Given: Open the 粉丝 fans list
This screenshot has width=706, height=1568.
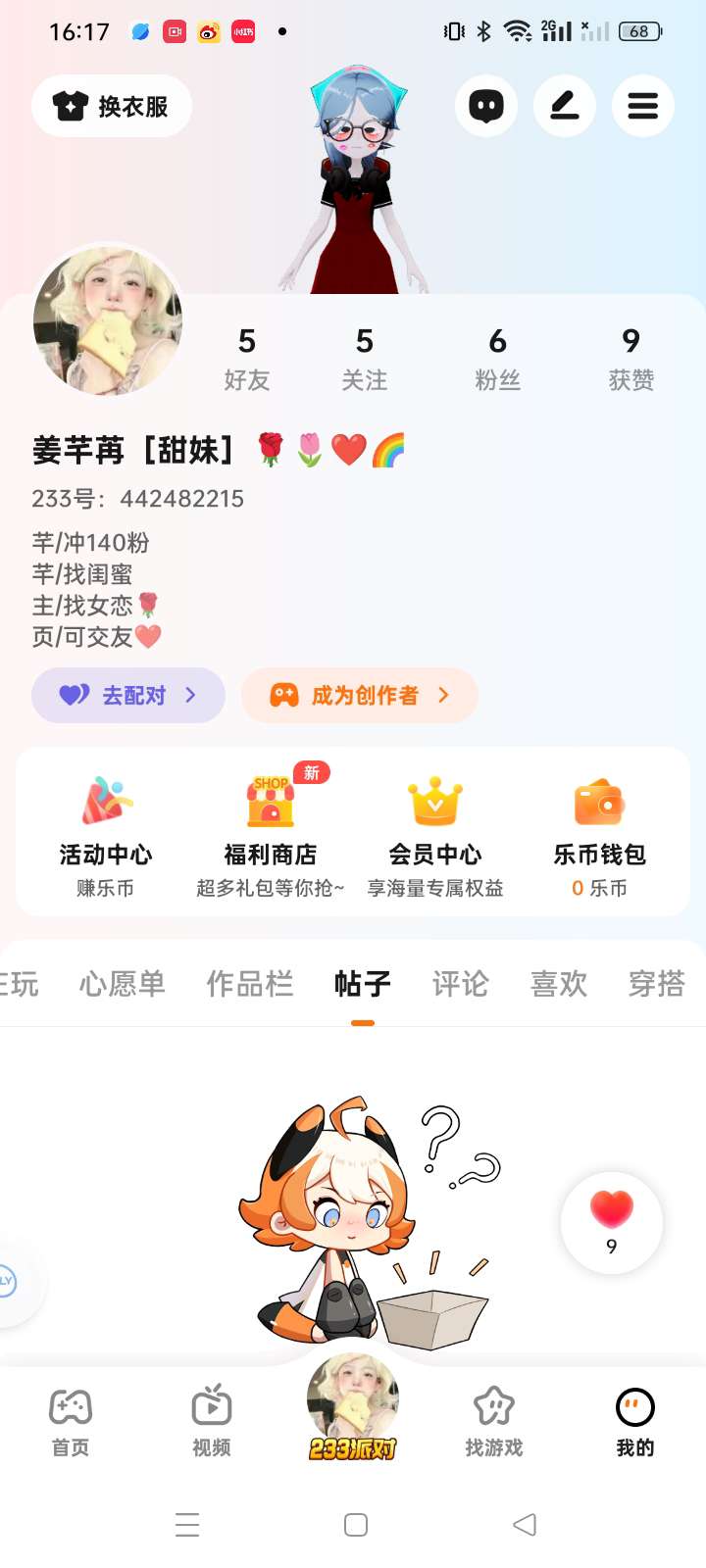Looking at the screenshot, I should tap(498, 359).
